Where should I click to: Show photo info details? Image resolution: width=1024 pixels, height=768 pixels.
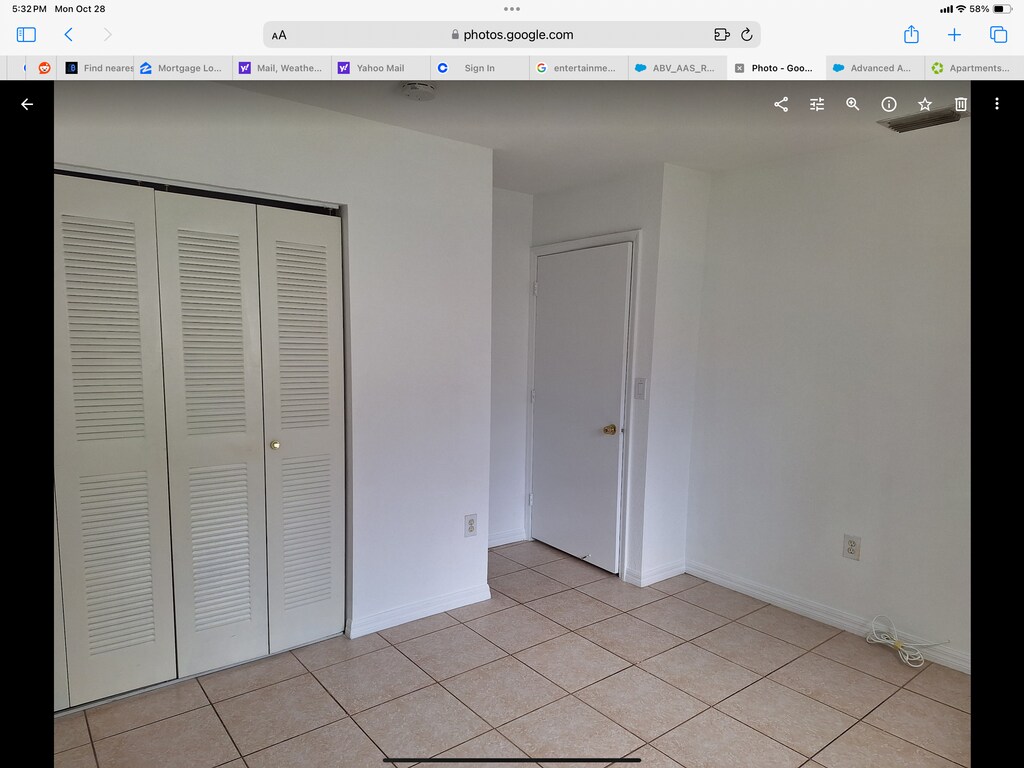pyautogui.click(x=889, y=104)
